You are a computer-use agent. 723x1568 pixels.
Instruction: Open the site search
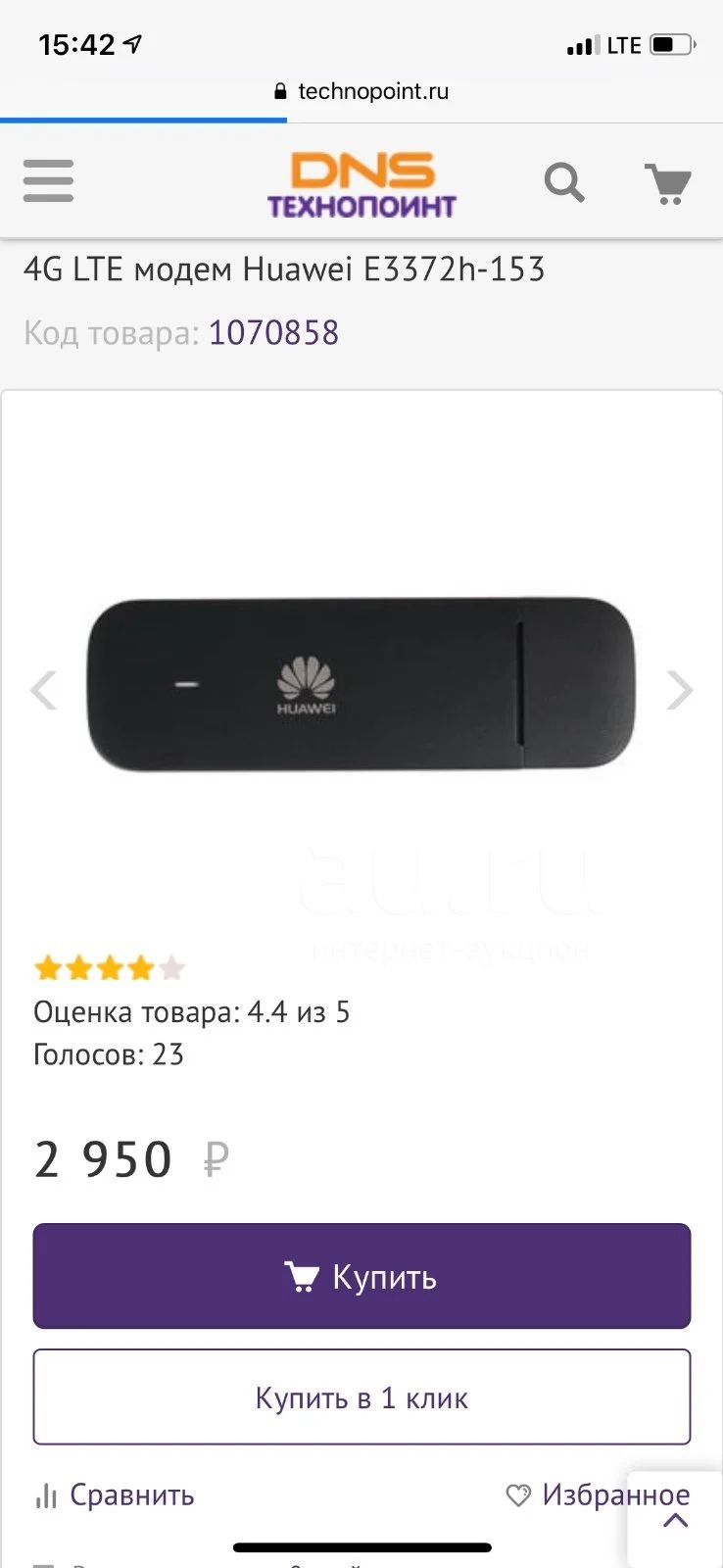pyautogui.click(x=564, y=182)
